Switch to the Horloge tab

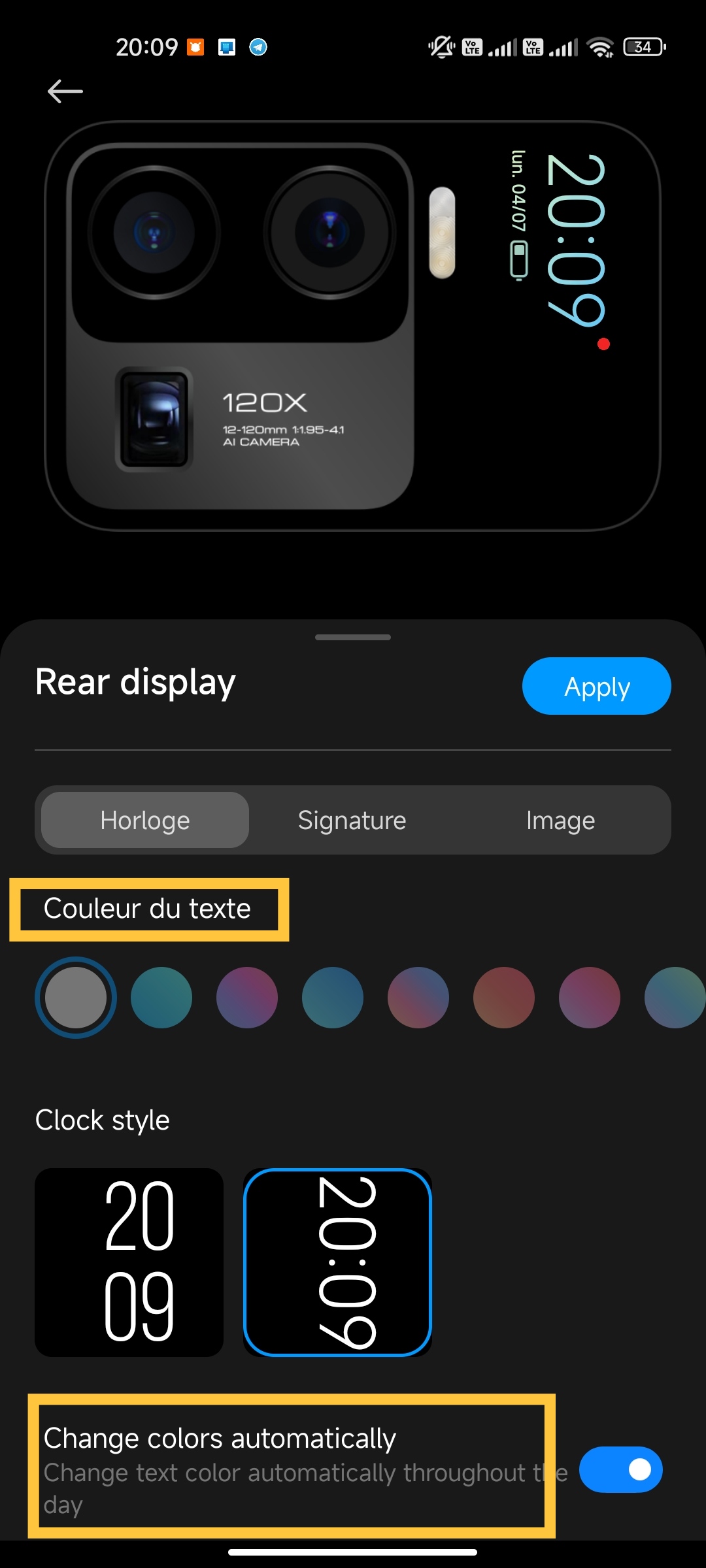tap(145, 820)
